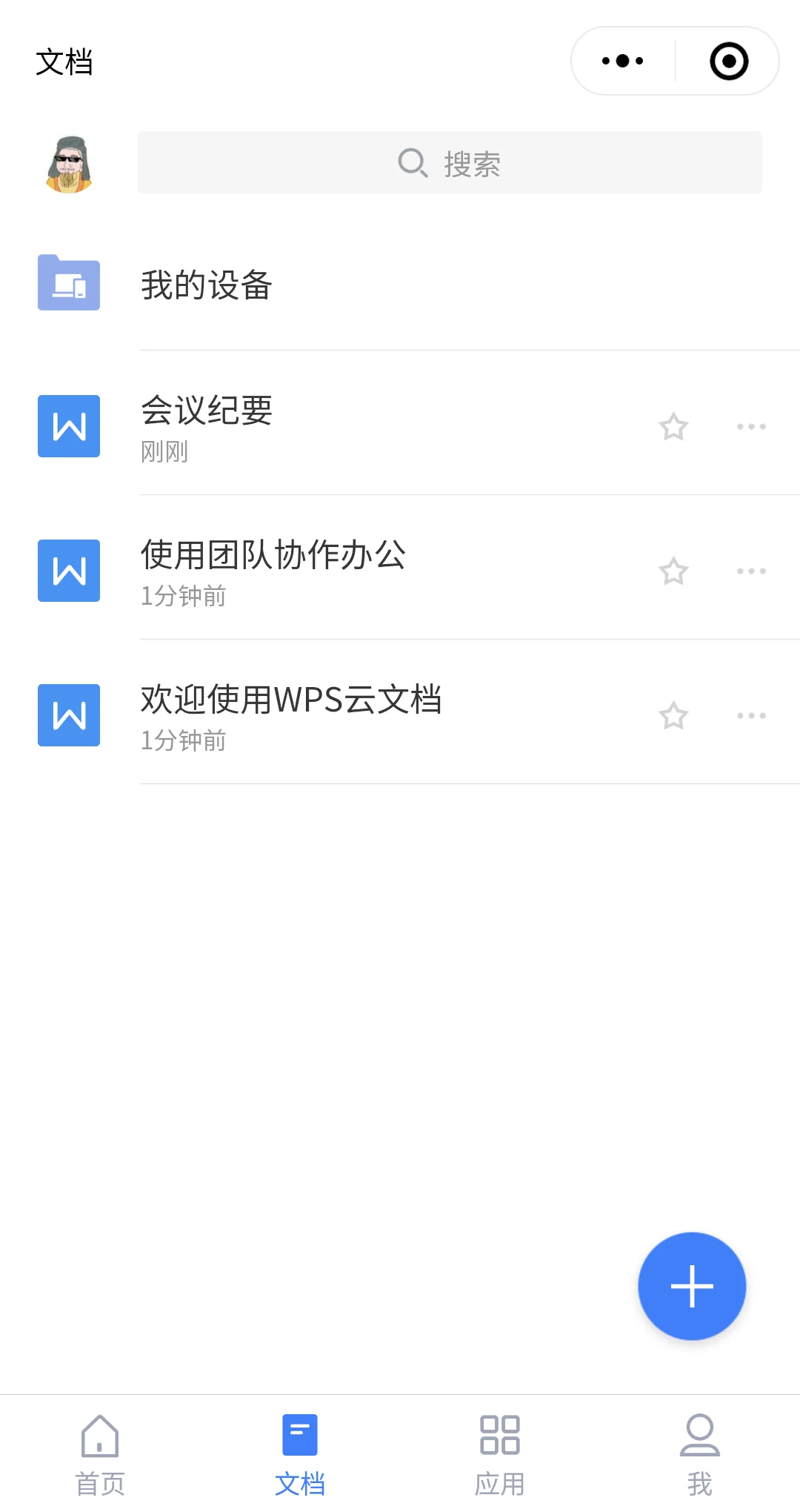
Task: Tap the 搜索 search box
Action: (x=450, y=163)
